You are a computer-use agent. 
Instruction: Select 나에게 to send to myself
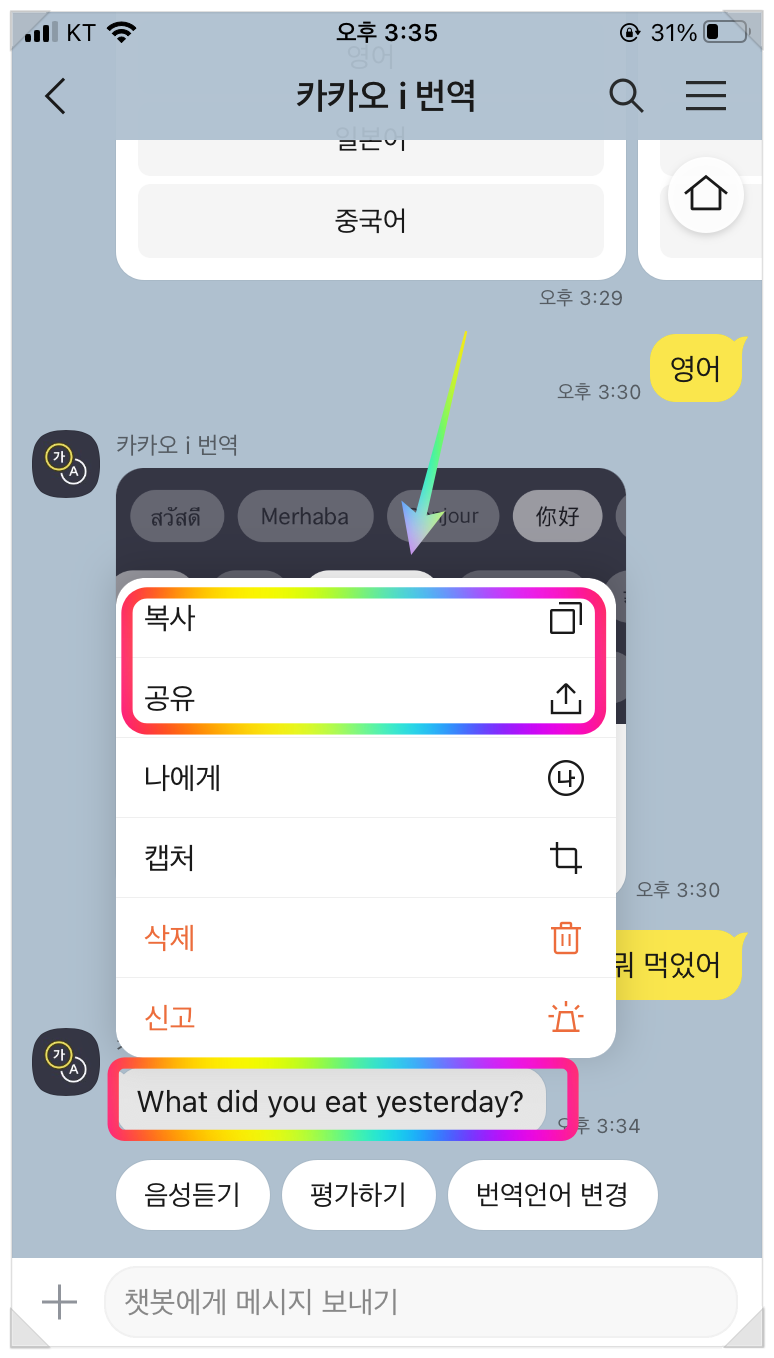[366, 778]
